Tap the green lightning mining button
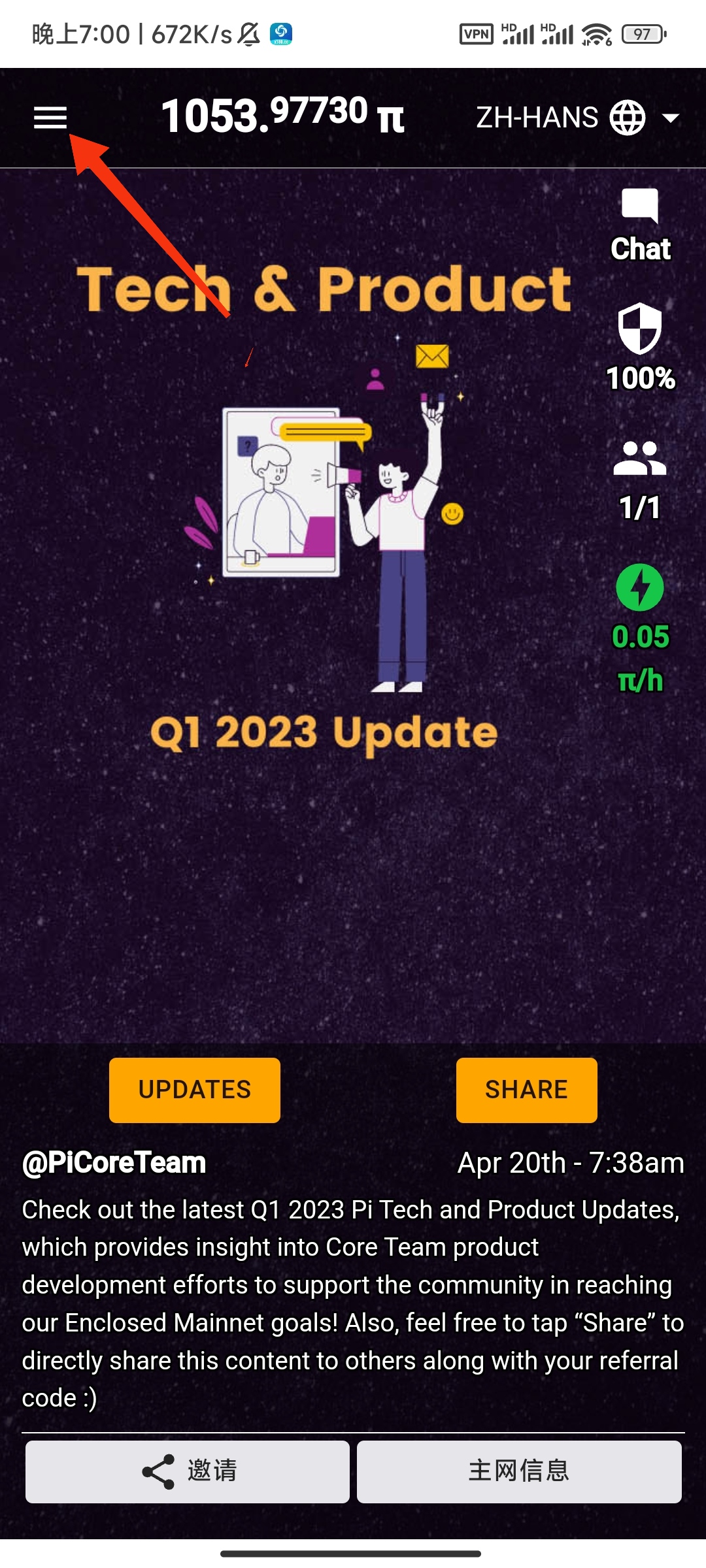Viewport: 706px width, 1568px height. [640, 587]
